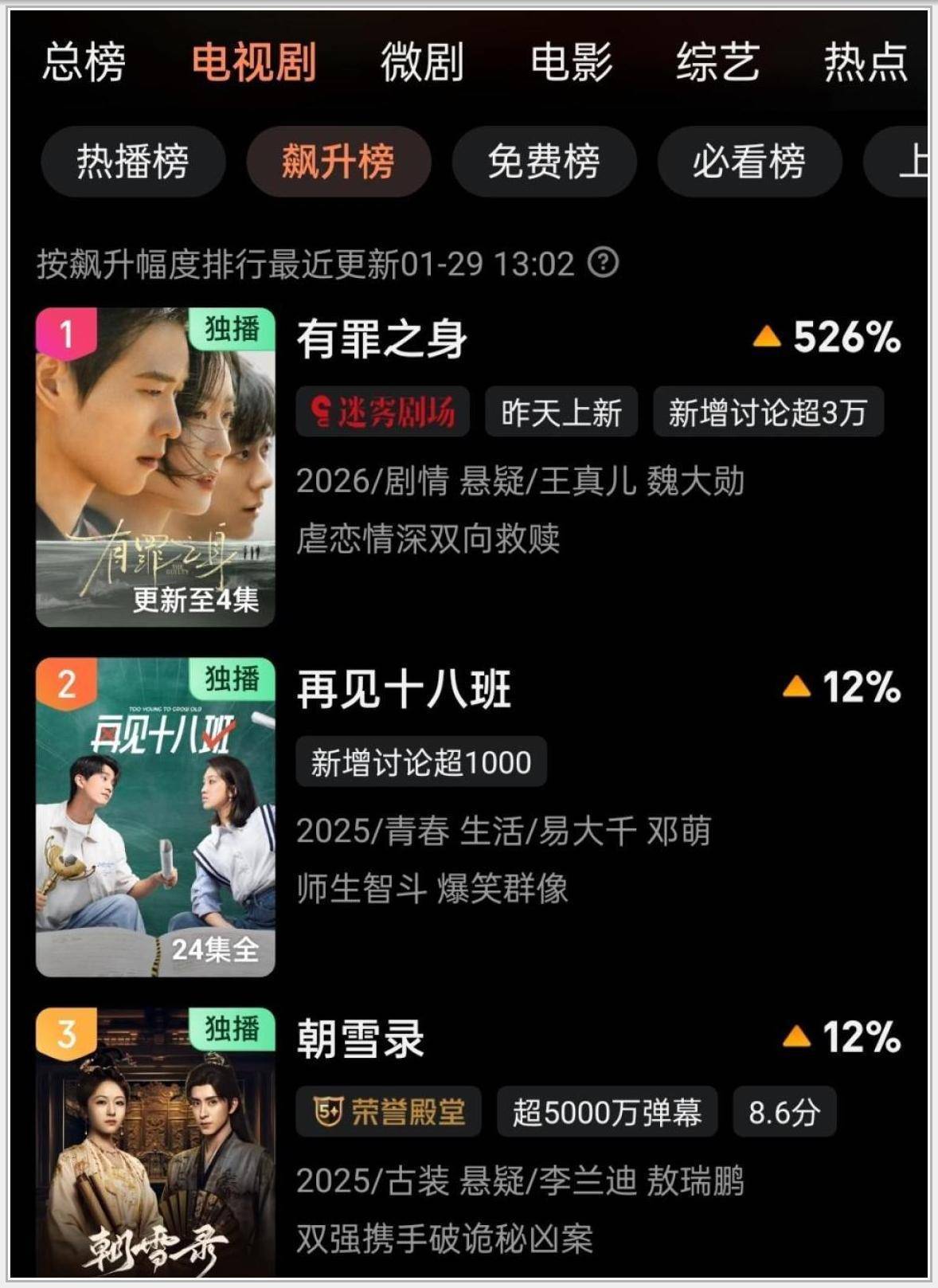Switch to the 总榜 tab
This screenshot has width=938, height=1288.
84,63
